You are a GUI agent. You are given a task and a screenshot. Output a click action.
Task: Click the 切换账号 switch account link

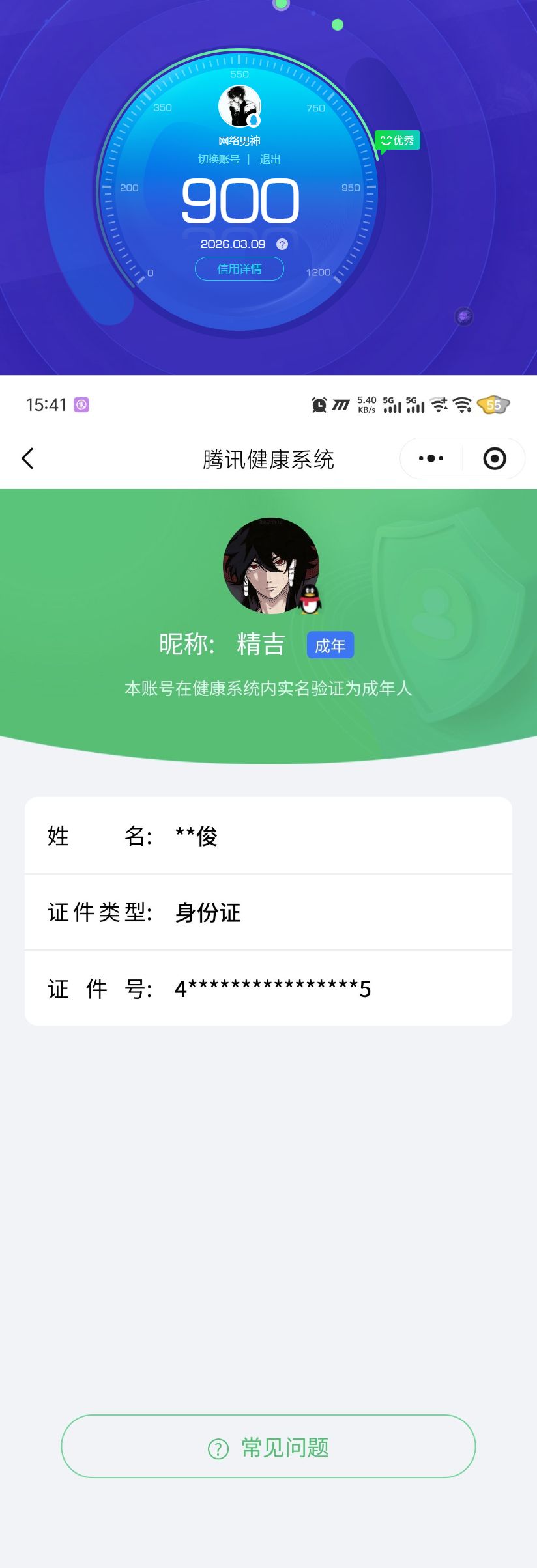219,159
